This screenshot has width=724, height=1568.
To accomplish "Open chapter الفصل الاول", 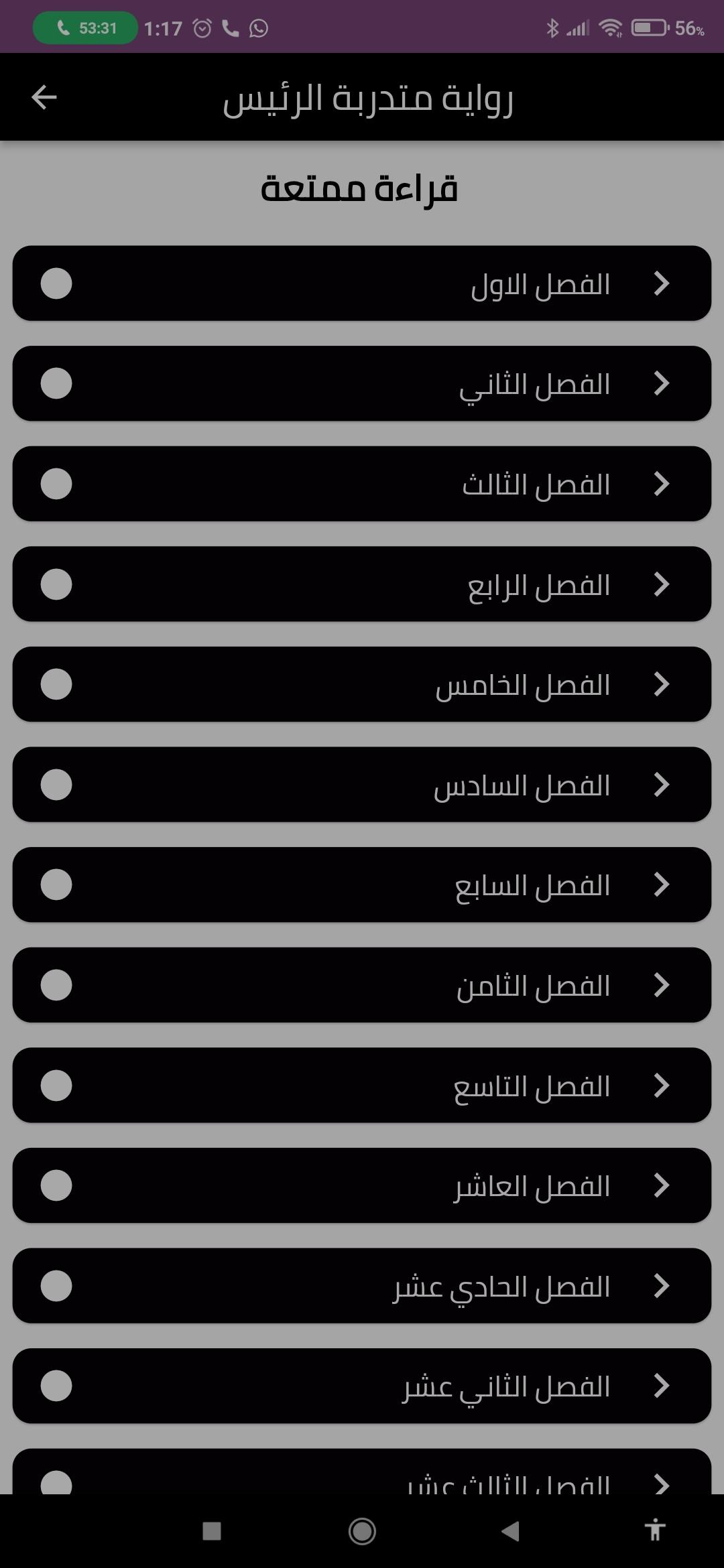I will (x=362, y=283).
